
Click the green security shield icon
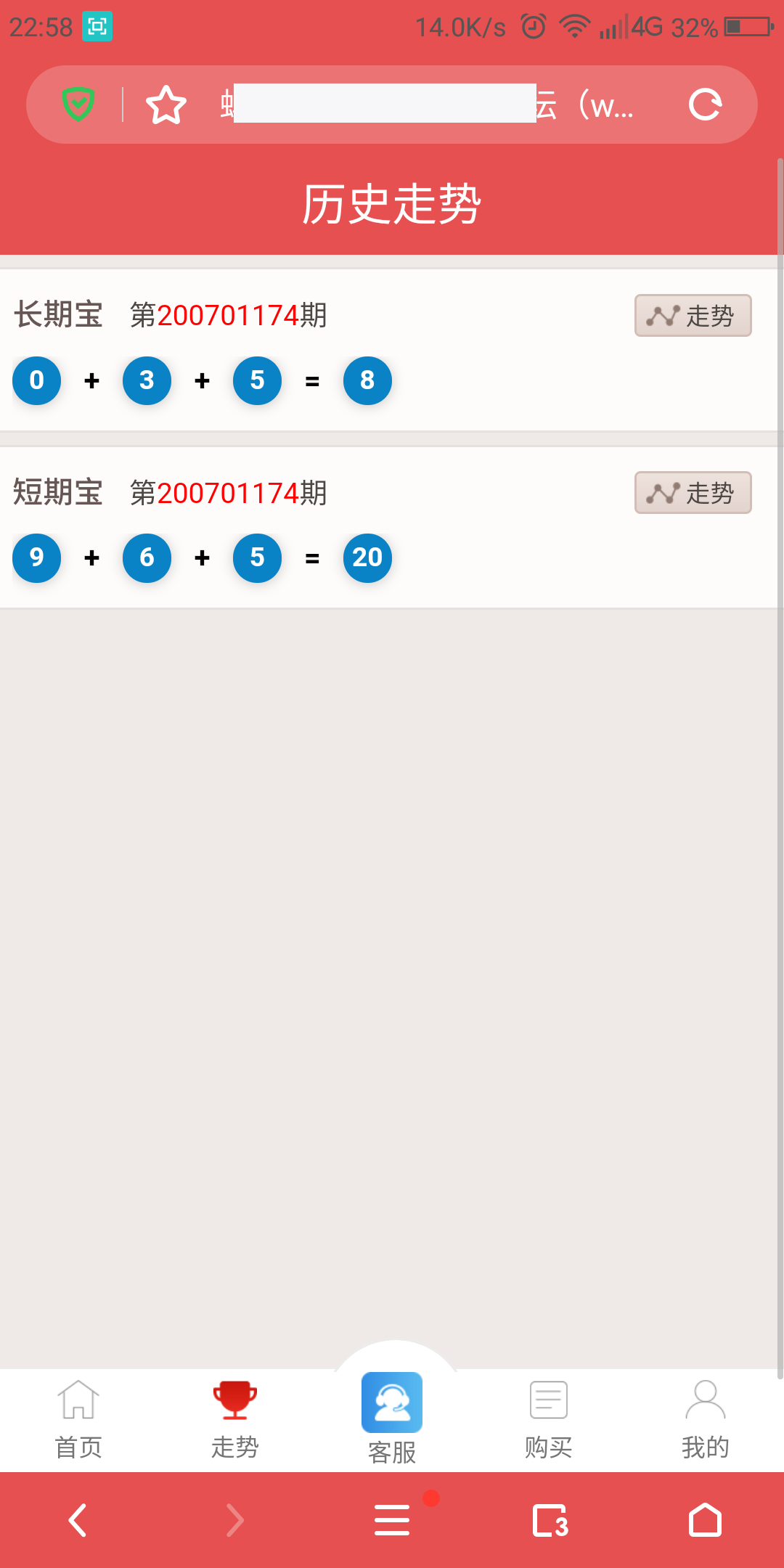point(80,104)
